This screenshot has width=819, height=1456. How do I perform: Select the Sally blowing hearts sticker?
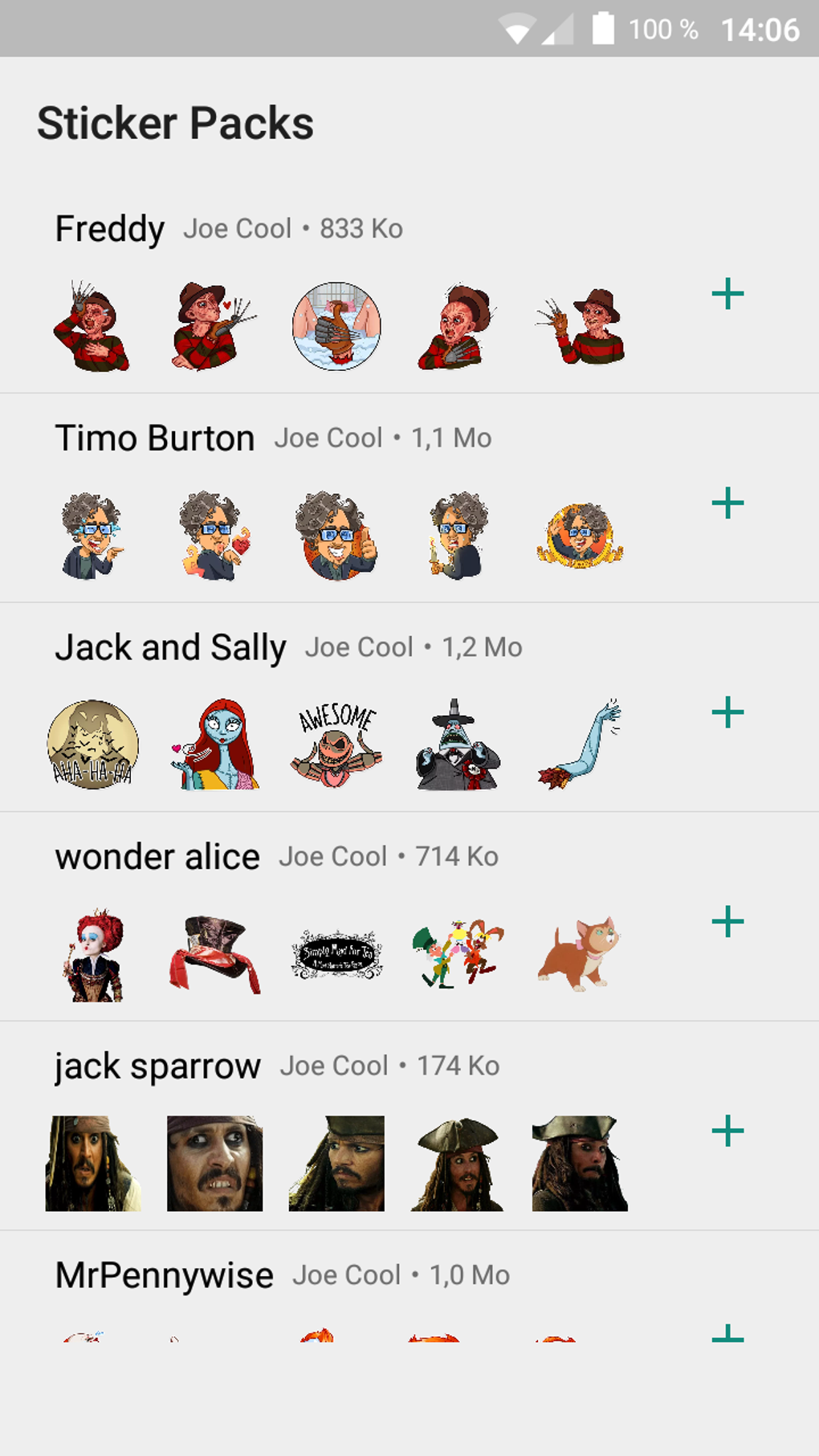214,744
